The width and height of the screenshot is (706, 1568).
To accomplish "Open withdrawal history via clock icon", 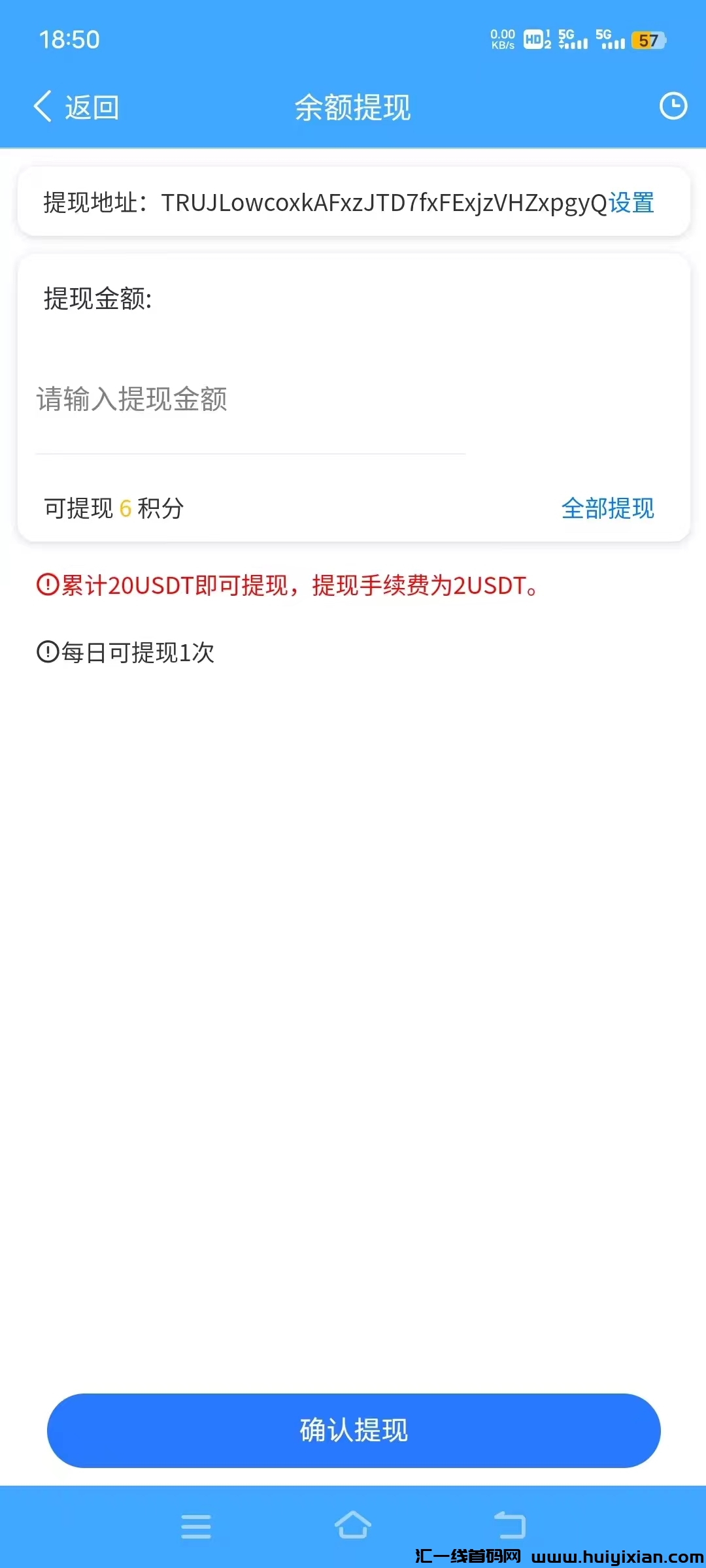I will point(674,105).
